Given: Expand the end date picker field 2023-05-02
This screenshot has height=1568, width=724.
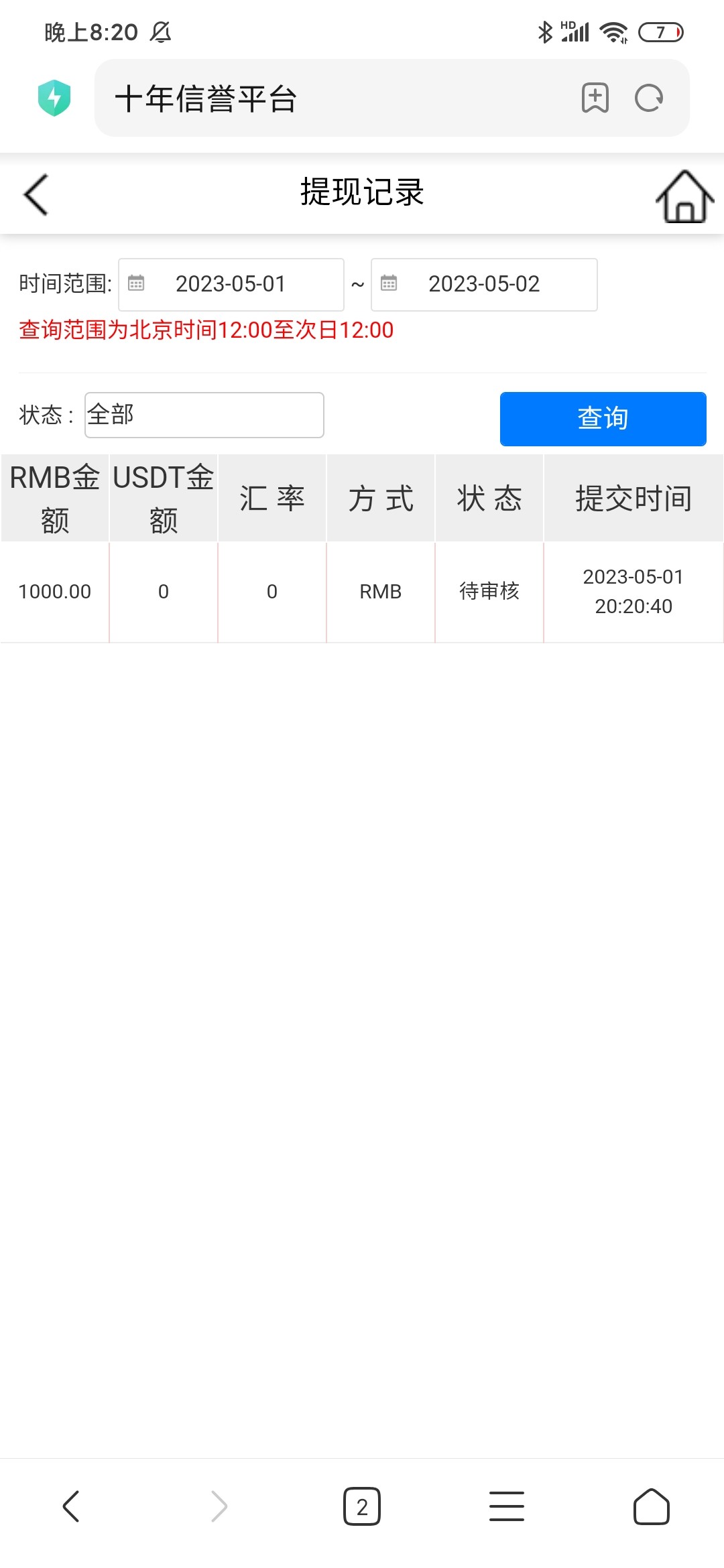Looking at the screenshot, I should point(484,284).
